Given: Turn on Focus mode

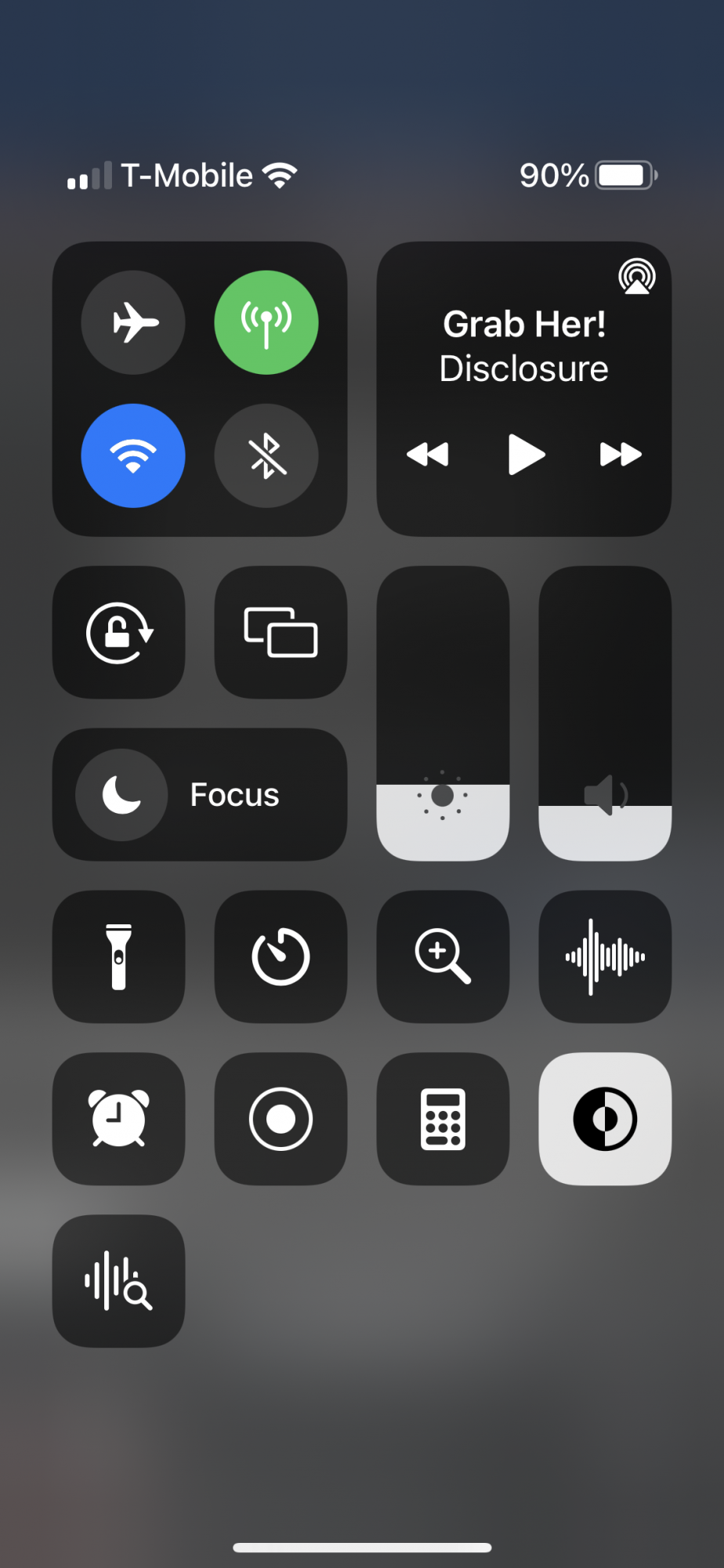Looking at the screenshot, I should (x=200, y=795).
